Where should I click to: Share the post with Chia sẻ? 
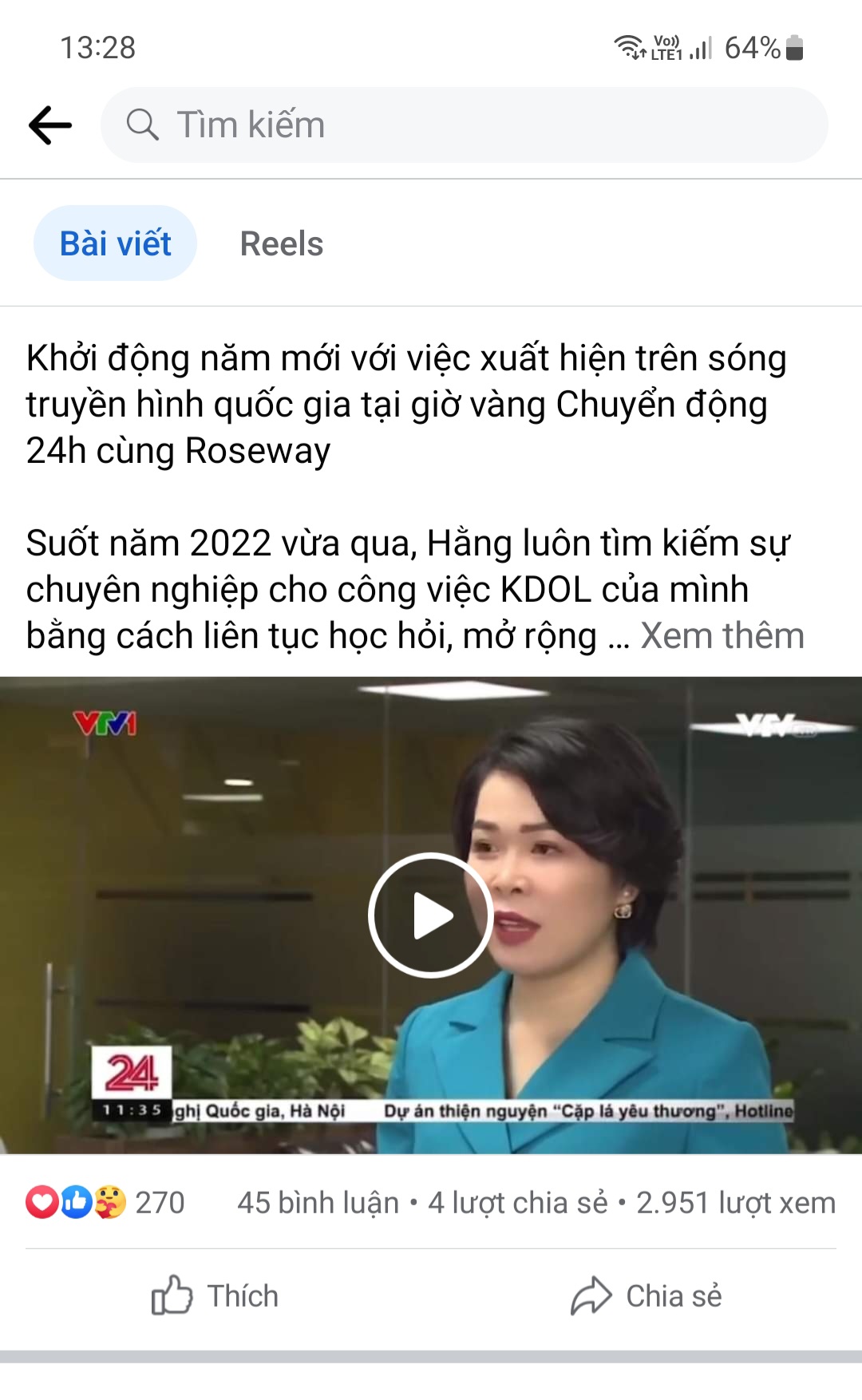[646, 1295]
